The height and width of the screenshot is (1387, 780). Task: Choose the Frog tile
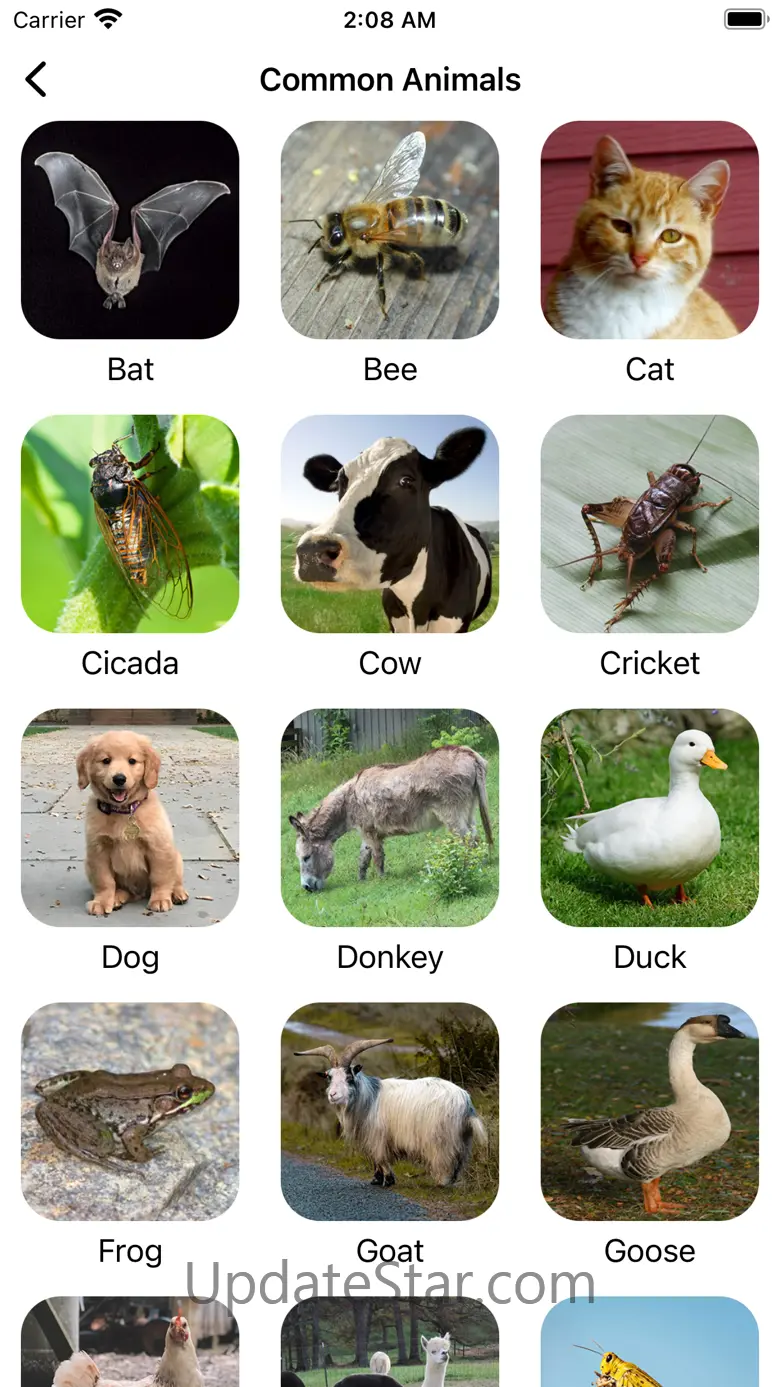click(x=130, y=1112)
